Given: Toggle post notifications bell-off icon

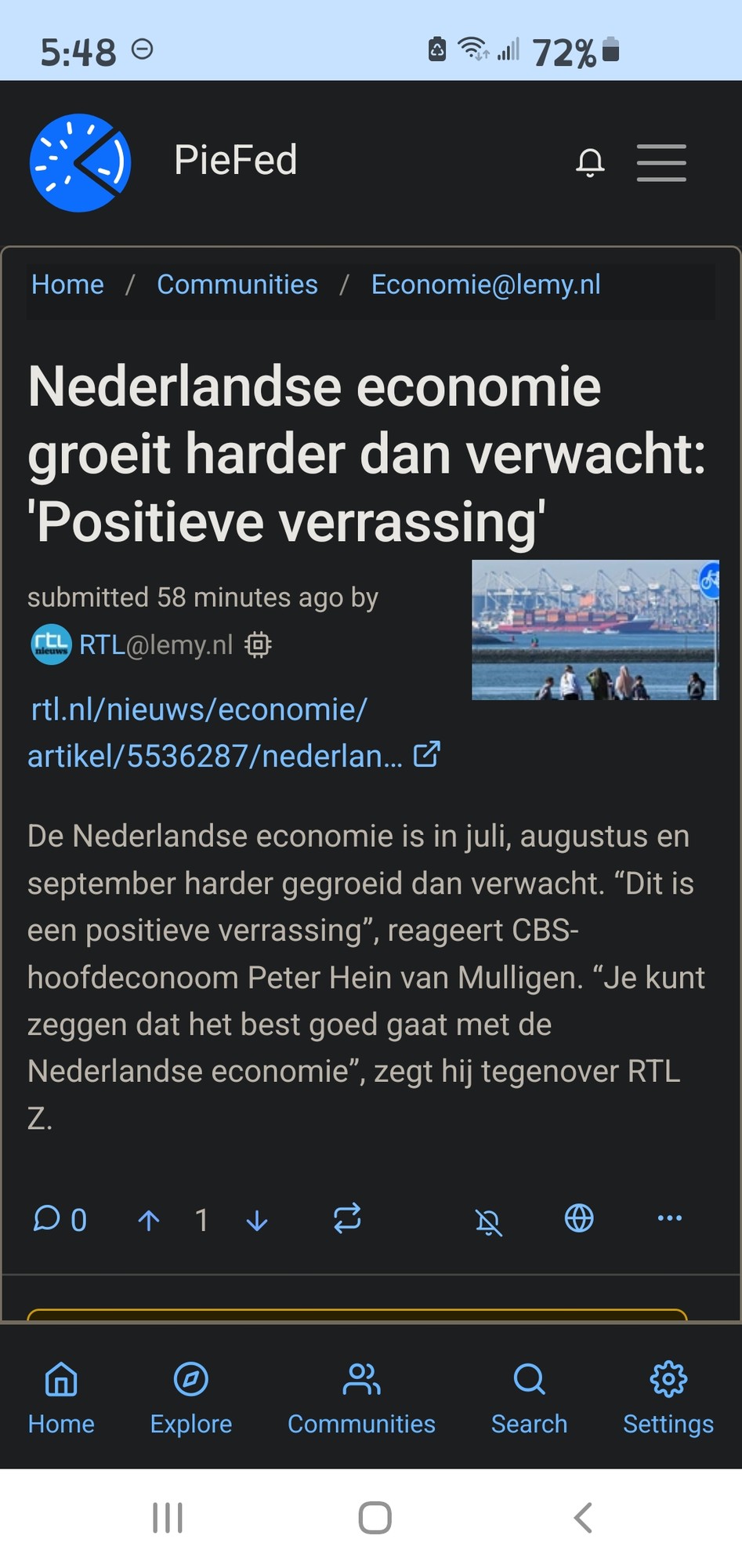Looking at the screenshot, I should pyautogui.click(x=488, y=1221).
